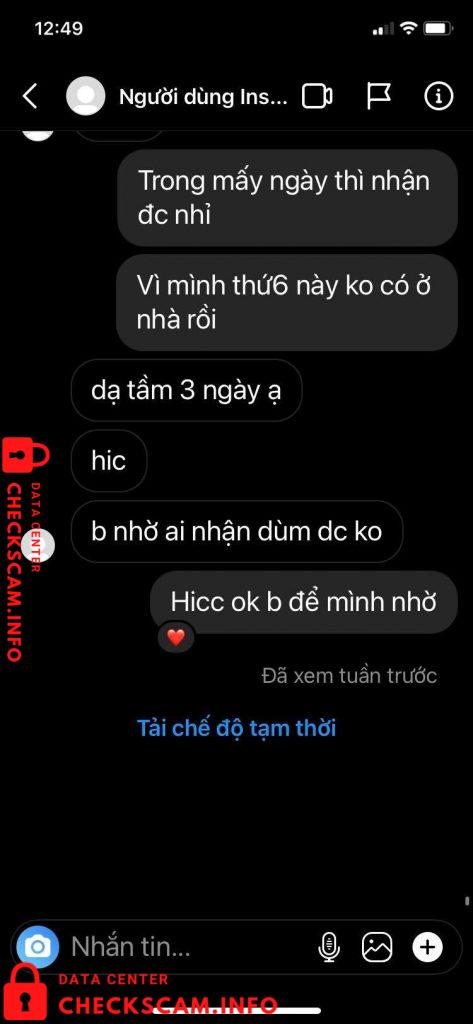Focus the Nhắn tin message field
Image resolution: width=473 pixels, height=1024 pixels.
[189, 946]
